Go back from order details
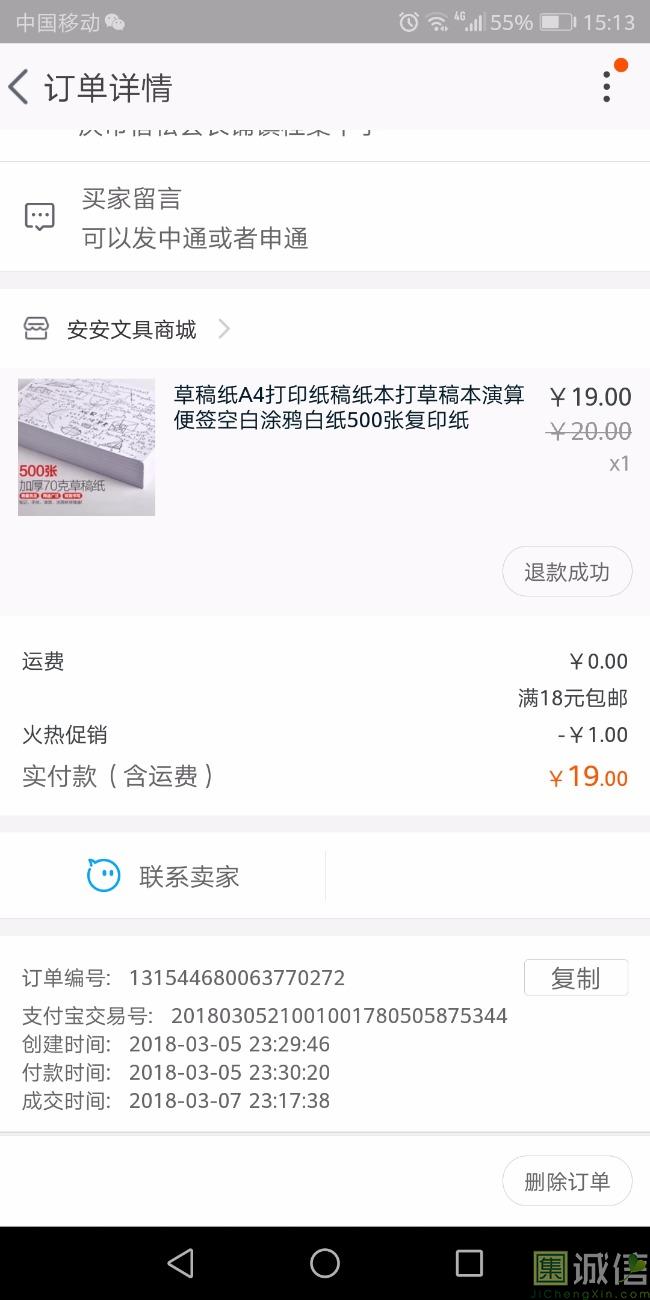The width and height of the screenshot is (650, 1300). (20, 87)
